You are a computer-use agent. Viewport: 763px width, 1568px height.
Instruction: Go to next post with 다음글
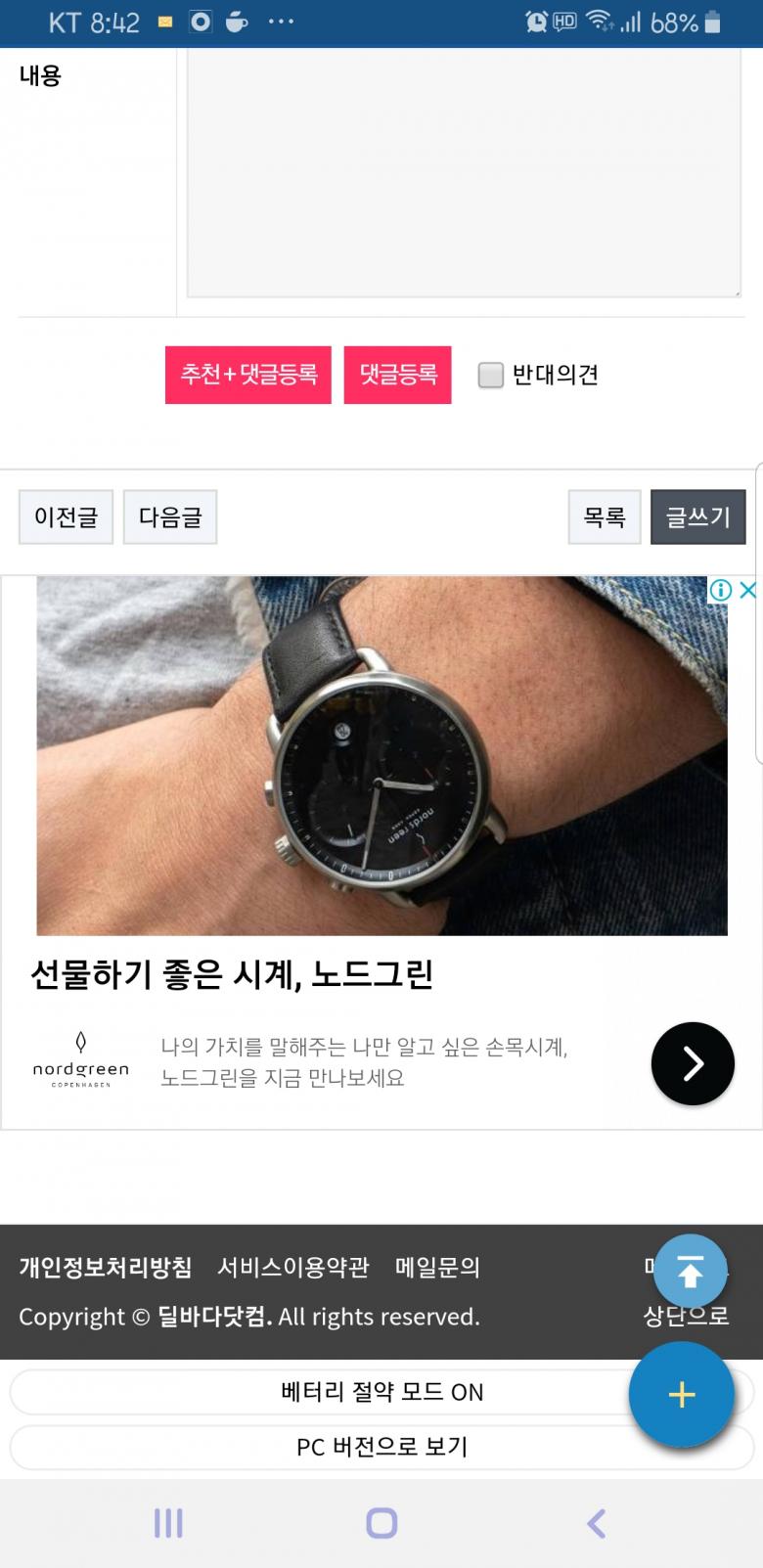(170, 516)
